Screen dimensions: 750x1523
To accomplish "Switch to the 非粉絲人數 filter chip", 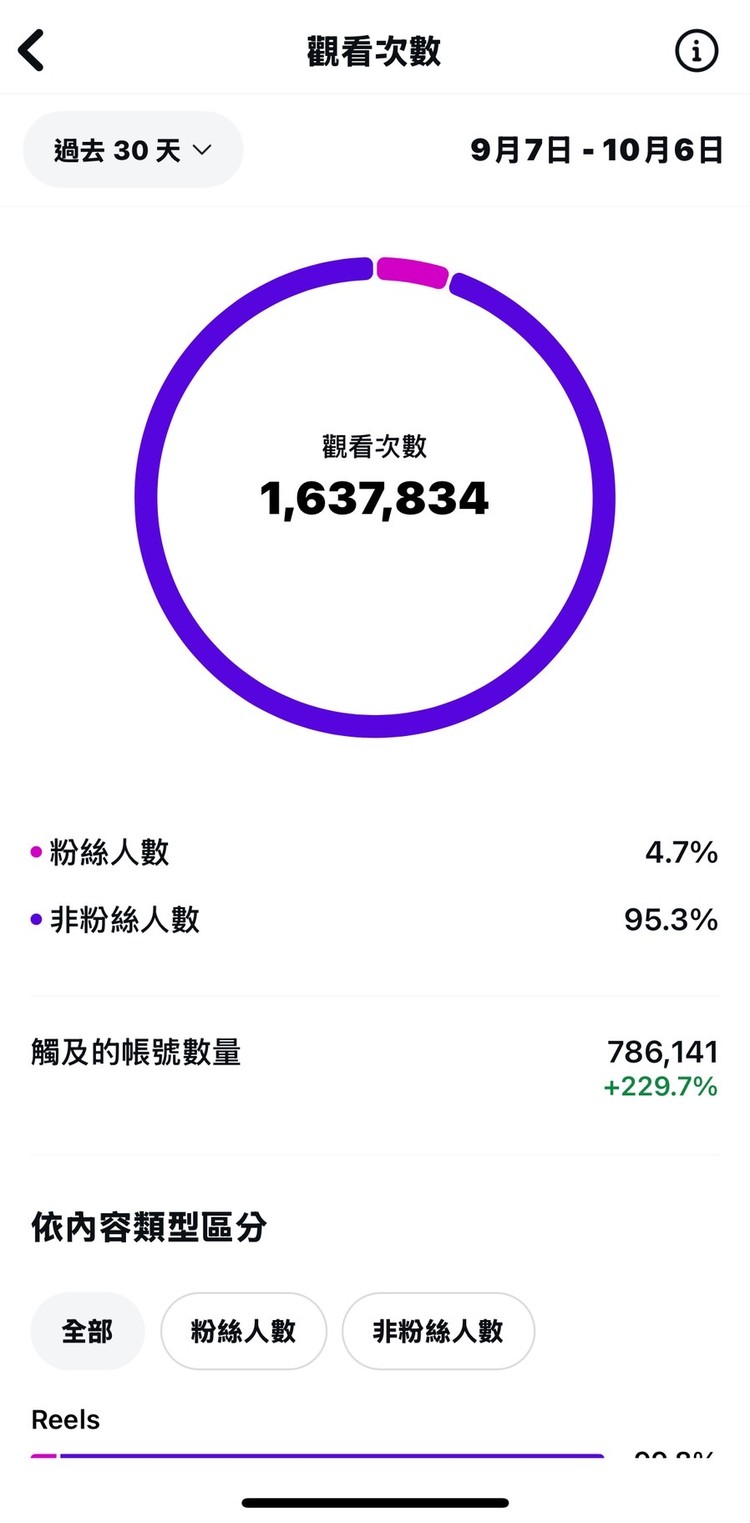I will click(438, 1331).
